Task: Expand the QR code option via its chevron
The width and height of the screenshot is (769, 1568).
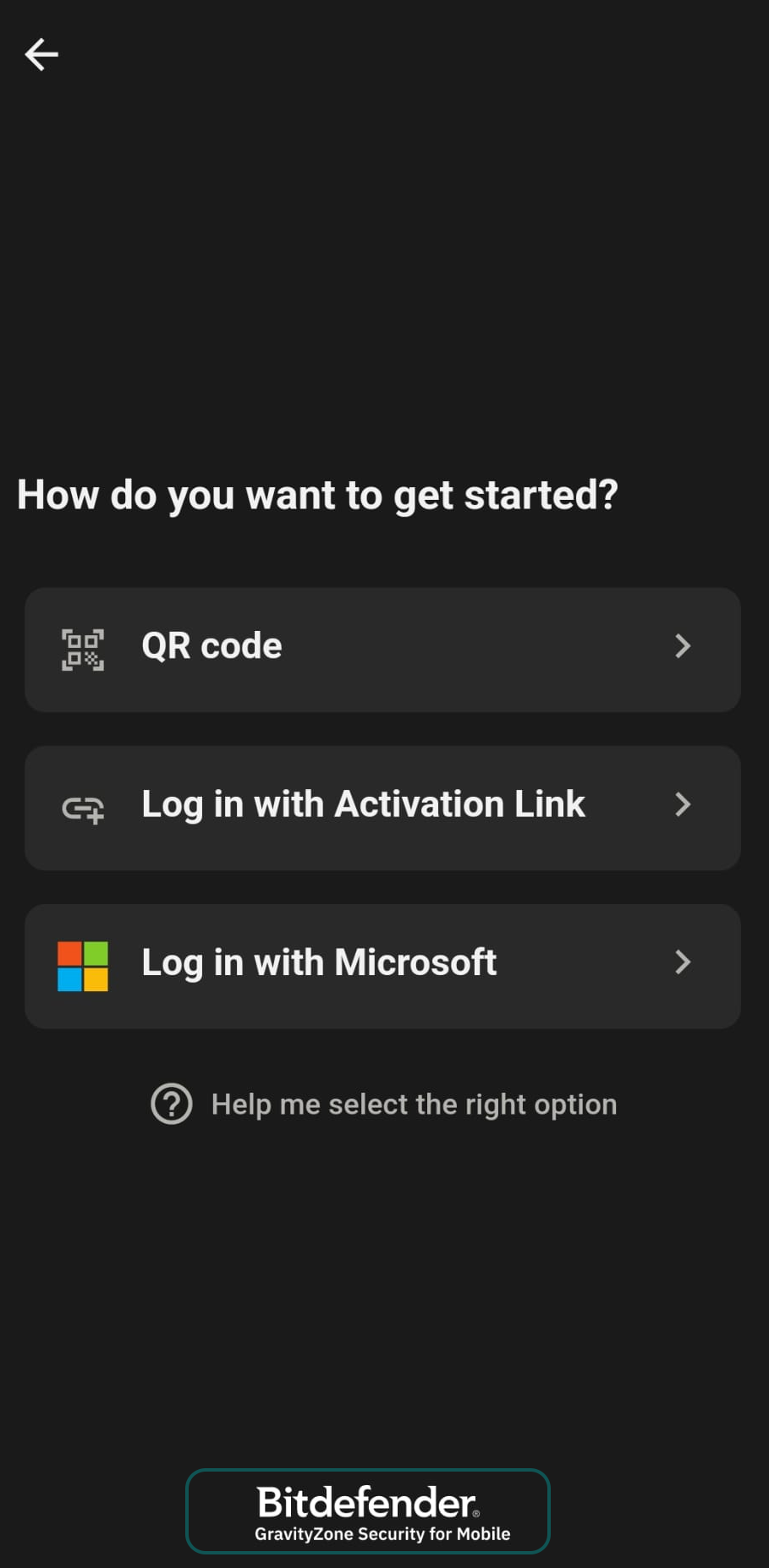Action: pyautogui.click(x=683, y=647)
